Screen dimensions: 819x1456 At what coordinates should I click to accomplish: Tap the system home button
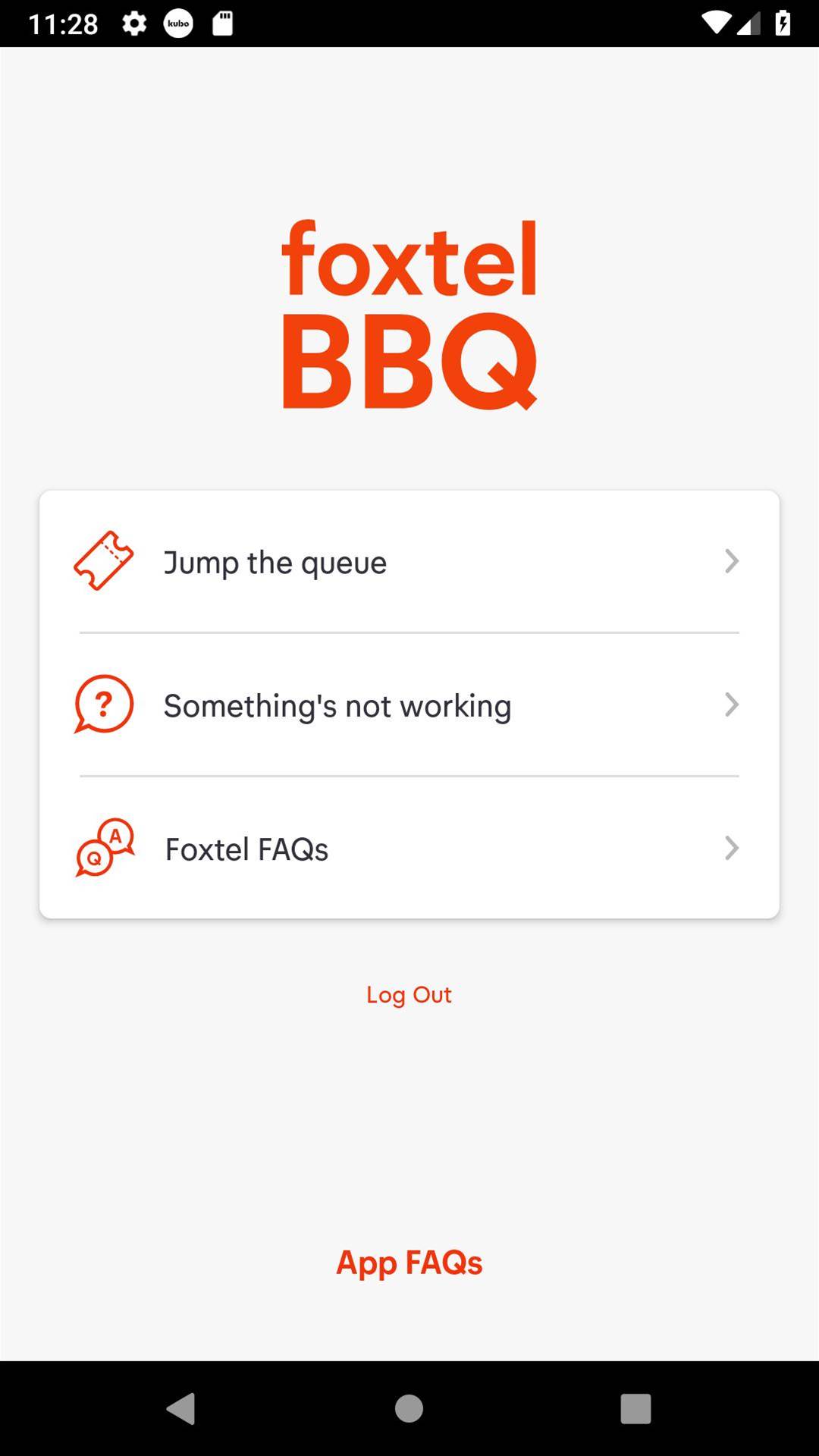coord(409,1408)
